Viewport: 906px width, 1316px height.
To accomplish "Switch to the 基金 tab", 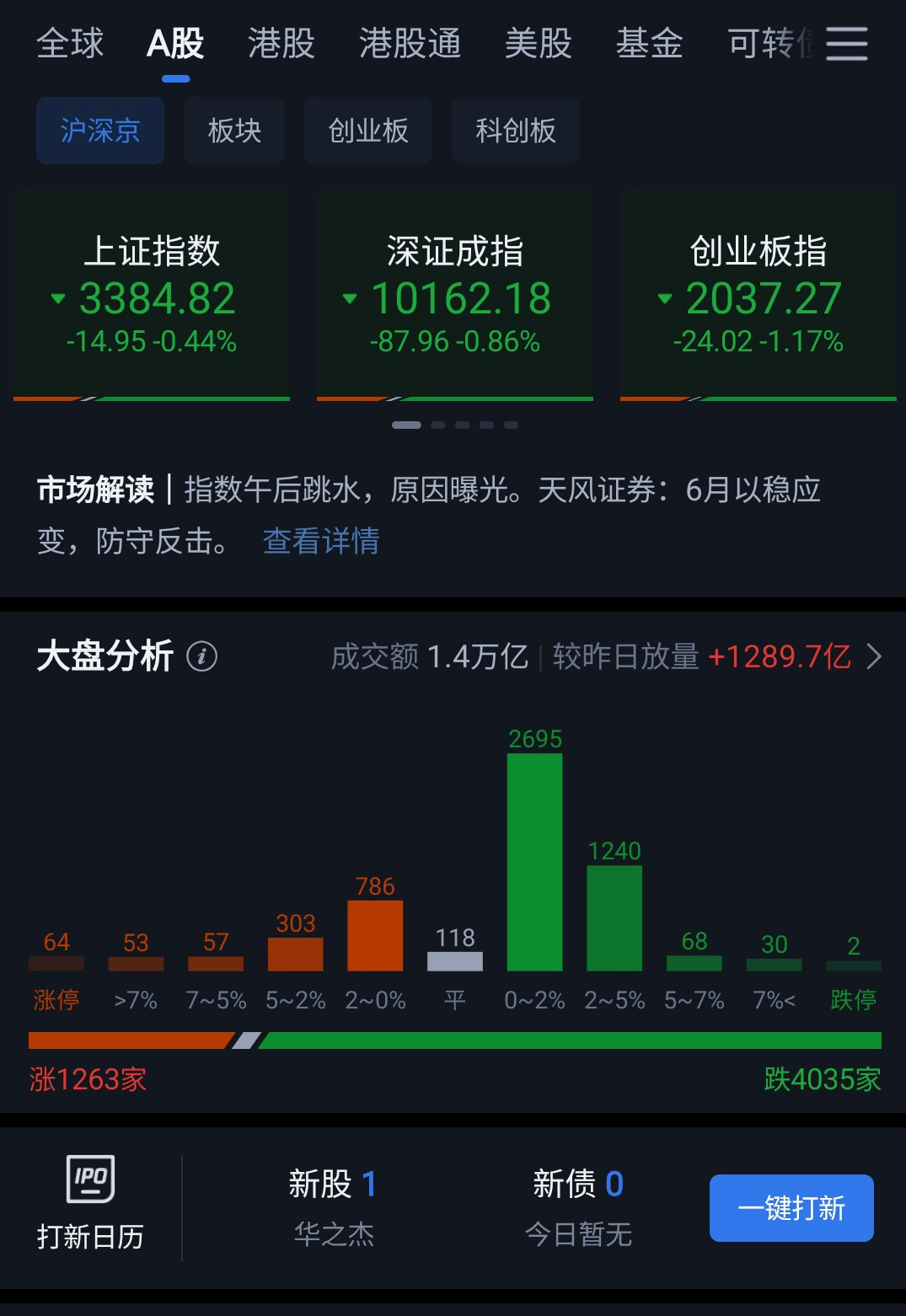I will (x=650, y=44).
